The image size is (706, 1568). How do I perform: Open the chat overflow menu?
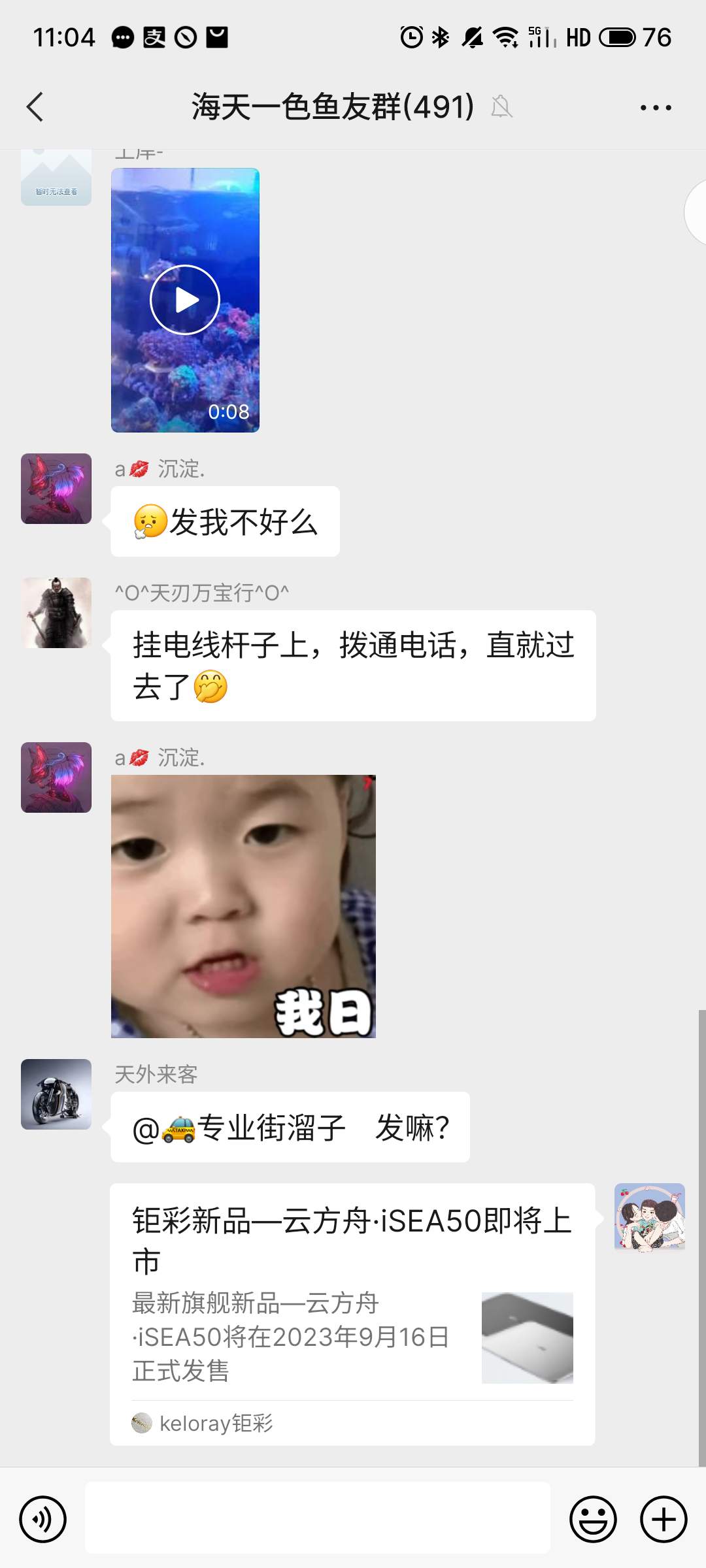[x=656, y=108]
